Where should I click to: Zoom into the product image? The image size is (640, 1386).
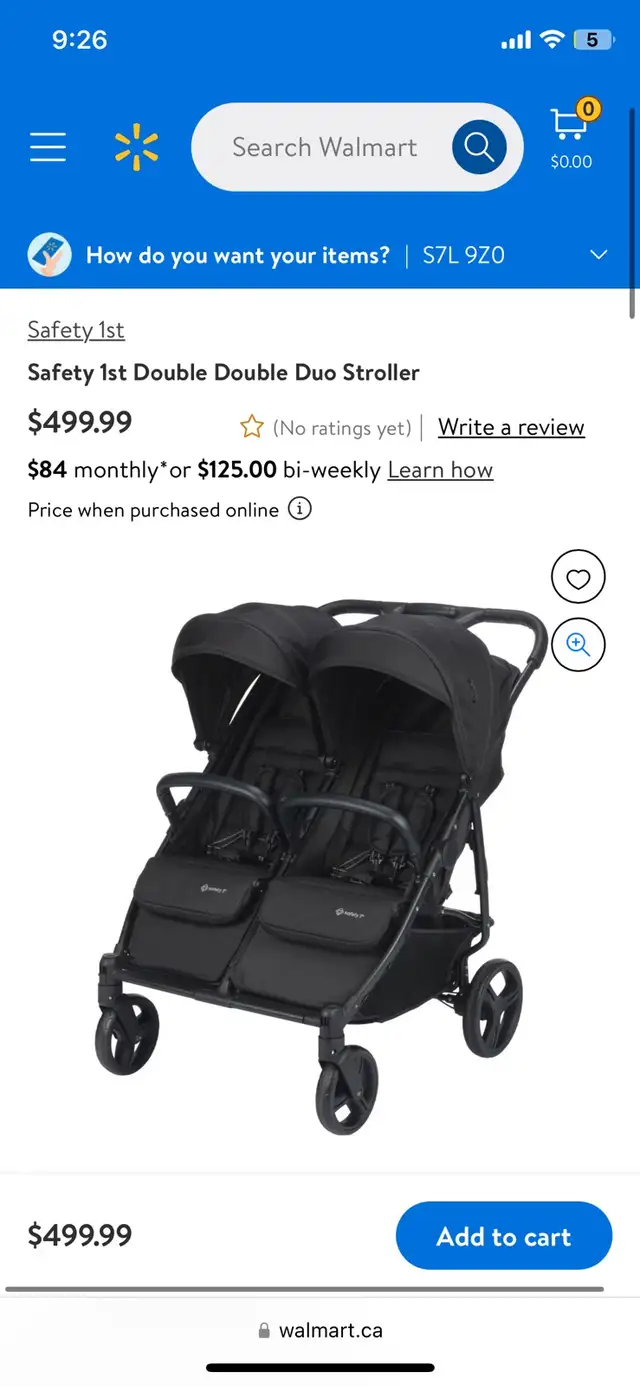(x=578, y=645)
